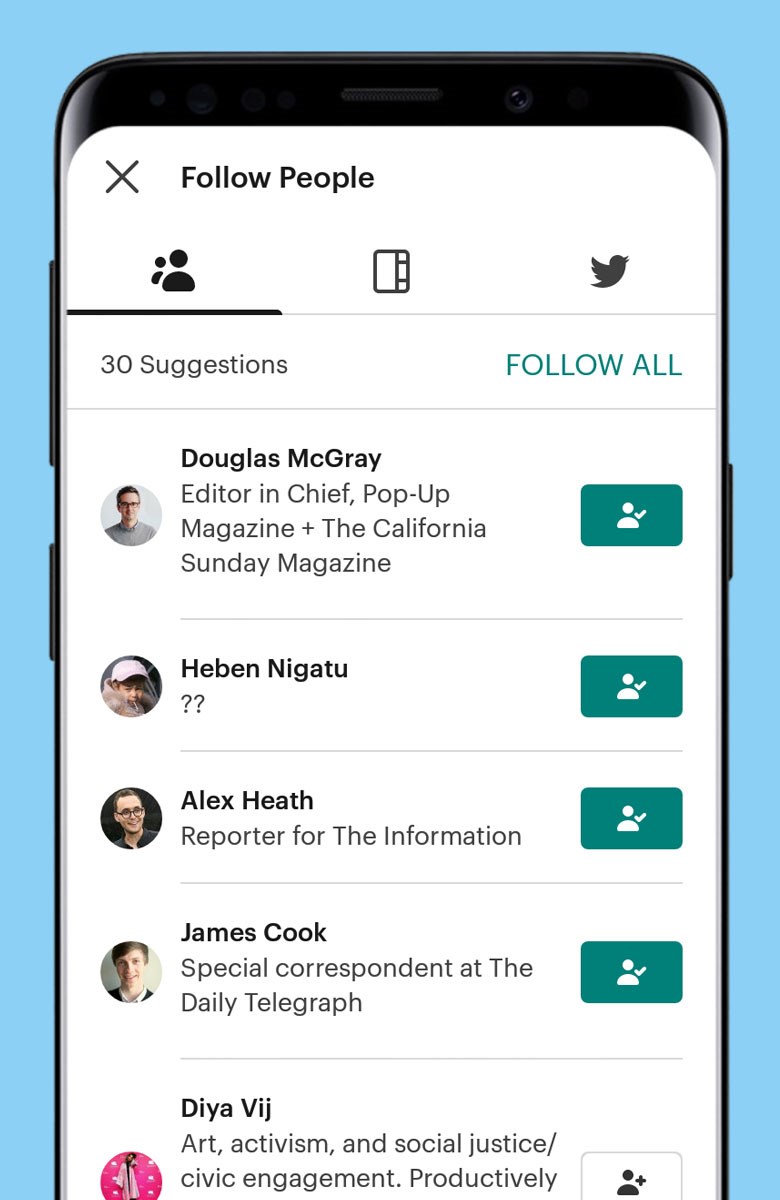
Task: Switch to the publications tab
Action: coord(391,271)
